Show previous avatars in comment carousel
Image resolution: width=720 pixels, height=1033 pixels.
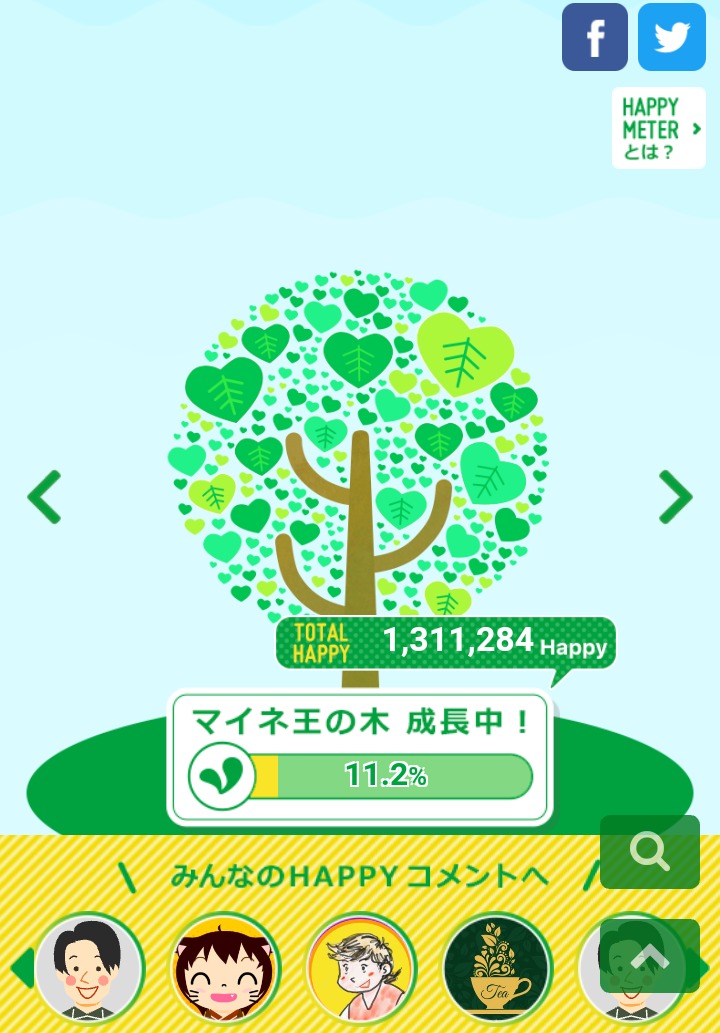point(20,968)
